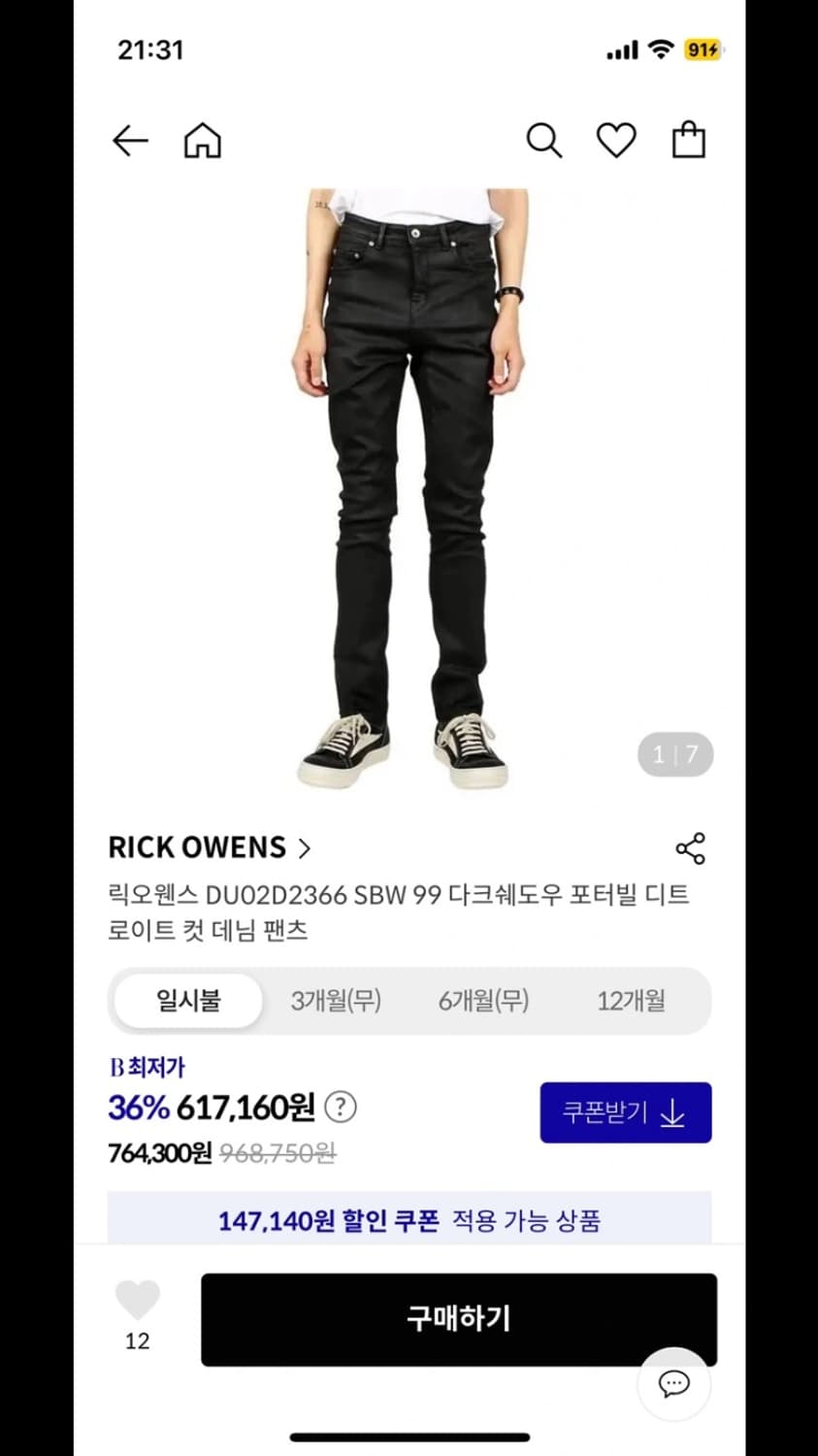The image size is (818, 1456).
Task: Open the shopping bag icon
Action: 689,140
